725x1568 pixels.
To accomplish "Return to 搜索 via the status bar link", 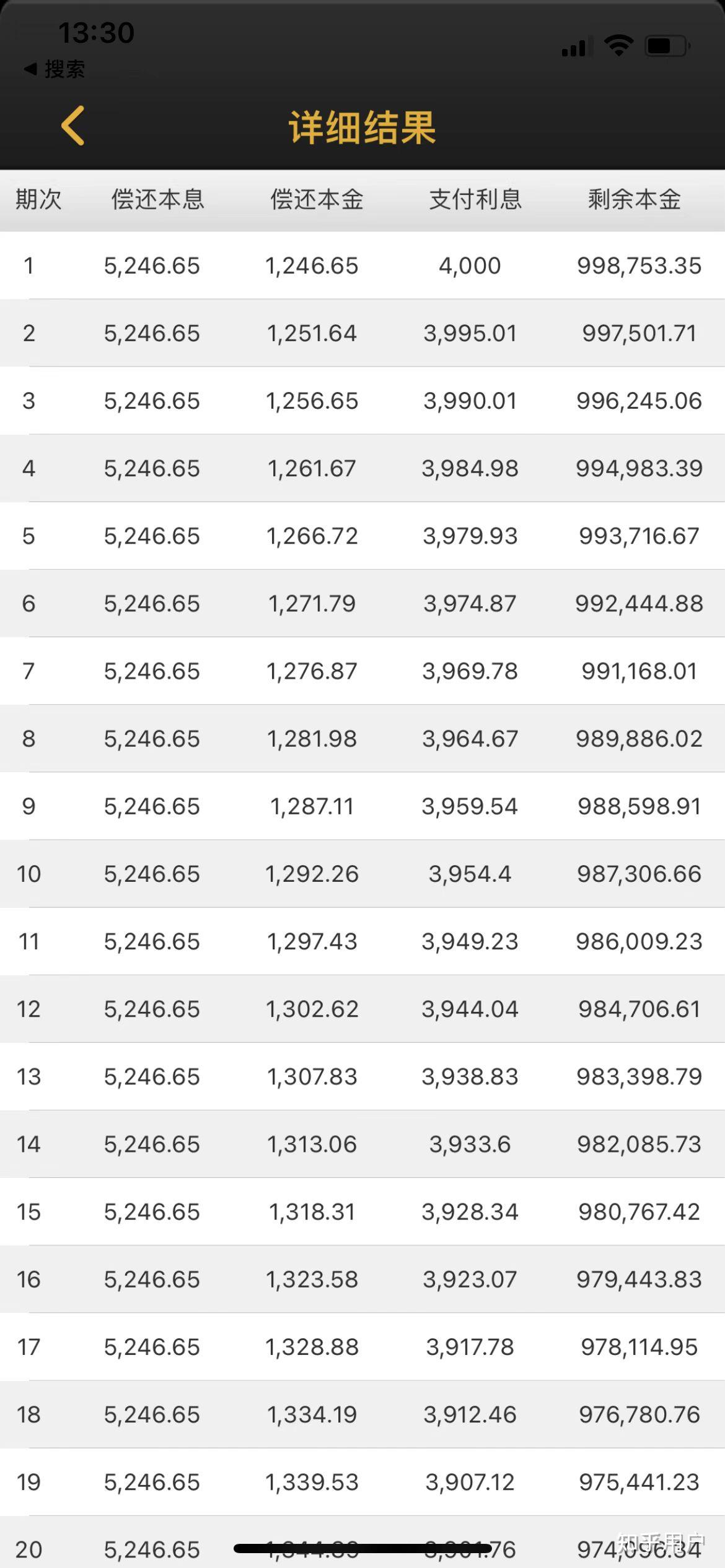I will pos(55,69).
